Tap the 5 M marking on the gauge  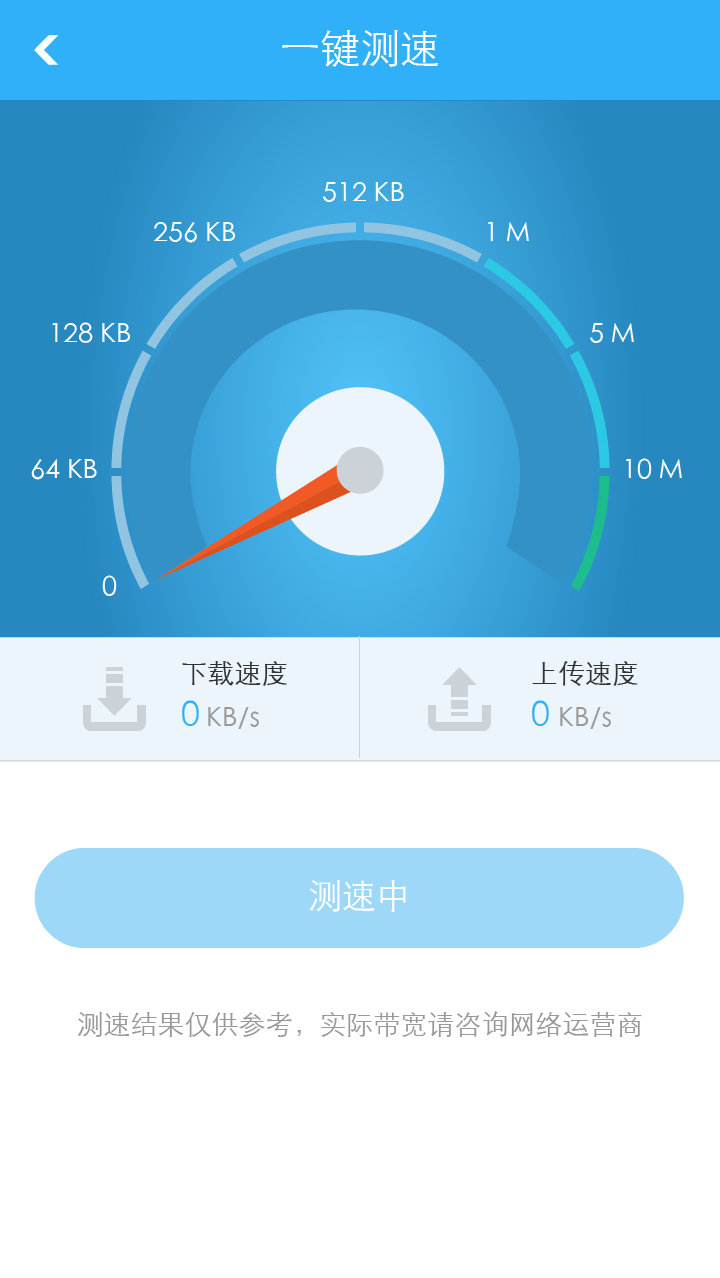tap(613, 330)
